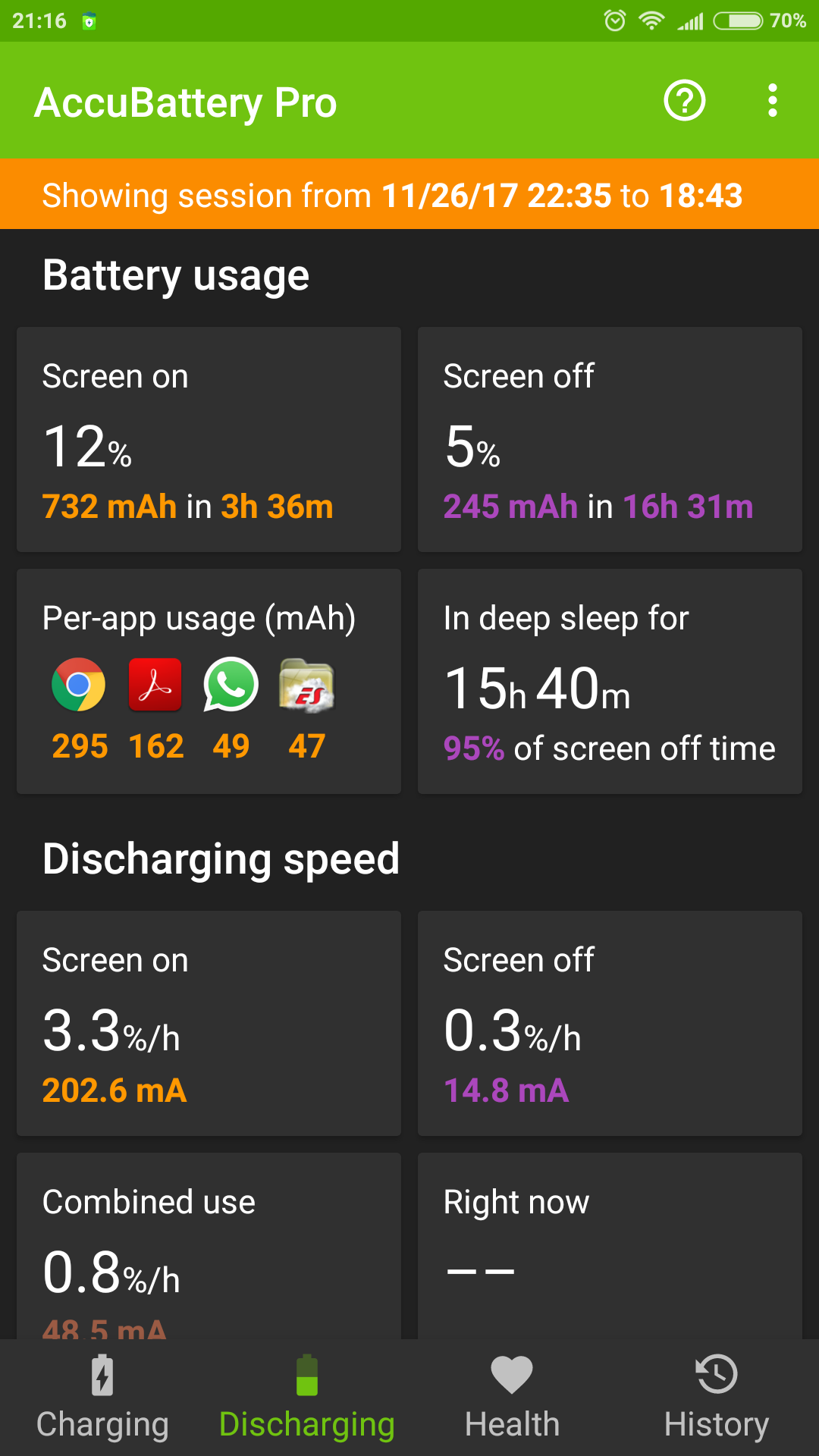Switch to the Charging tab
The image size is (819, 1456).
pos(102,1397)
